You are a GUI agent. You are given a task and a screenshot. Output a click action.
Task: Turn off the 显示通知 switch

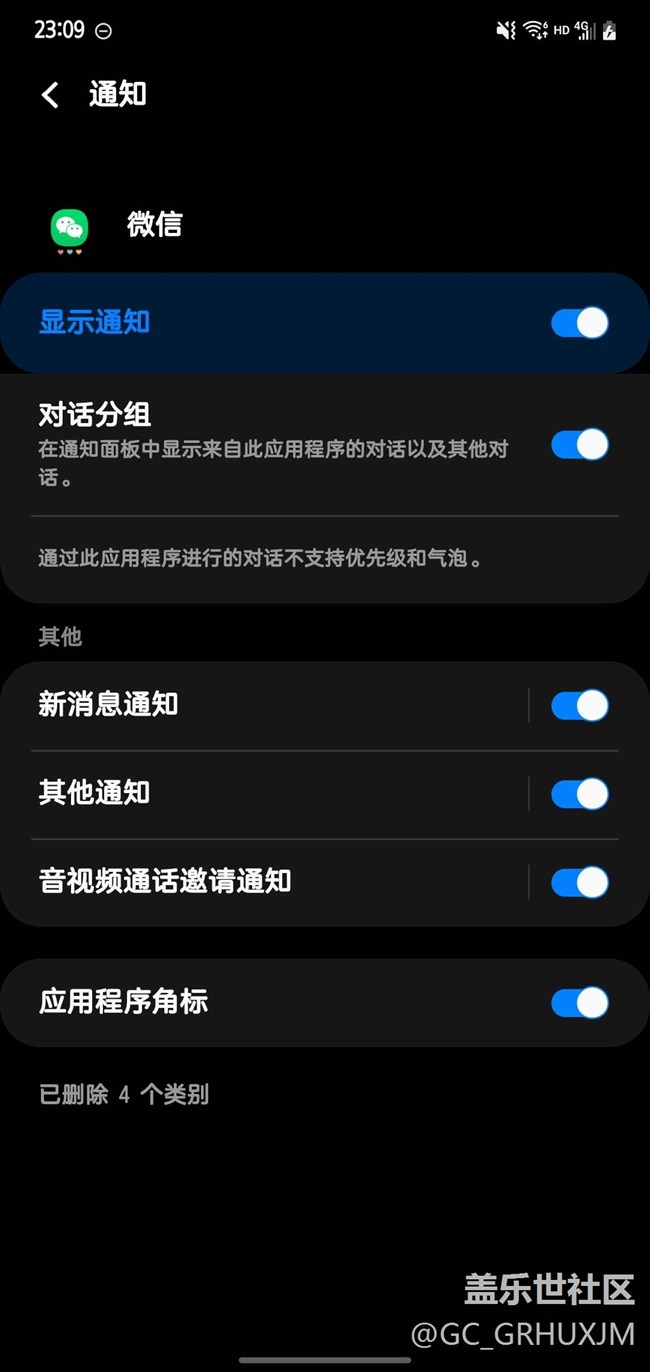tap(579, 323)
